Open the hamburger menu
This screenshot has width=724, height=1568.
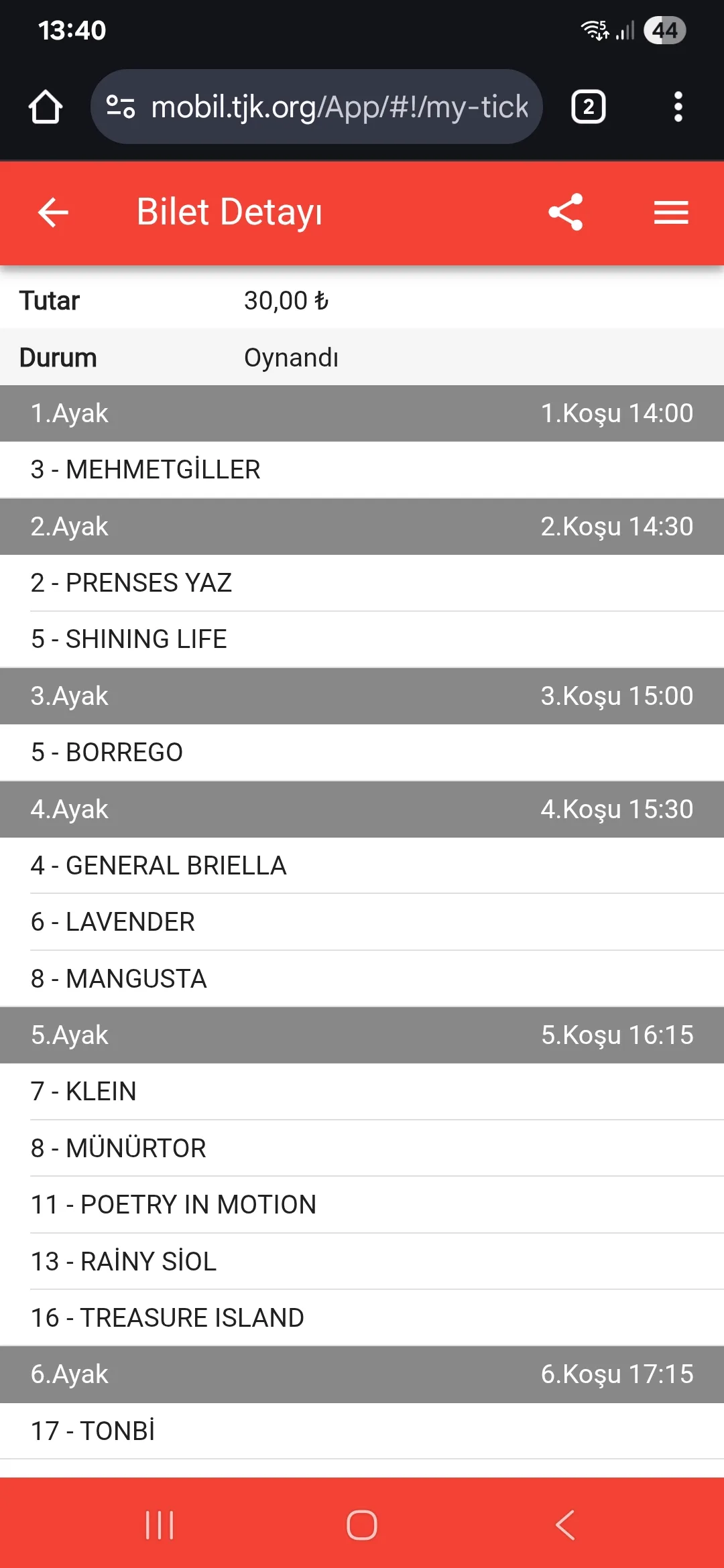671,213
